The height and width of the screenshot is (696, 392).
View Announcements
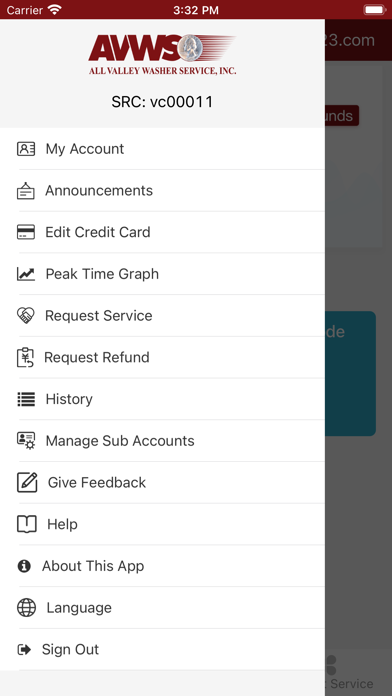pyautogui.click(x=162, y=190)
